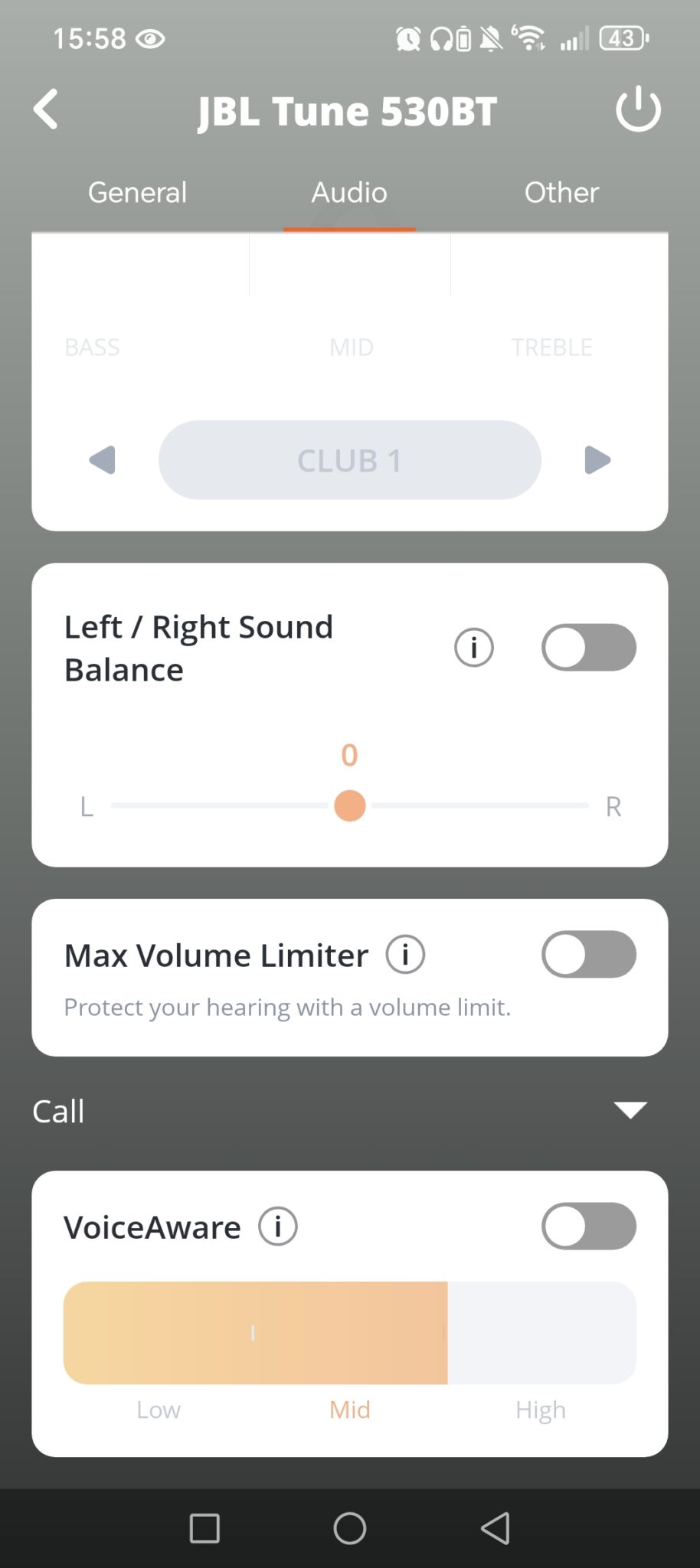
Task: Switch to the General tab
Action: point(137,193)
